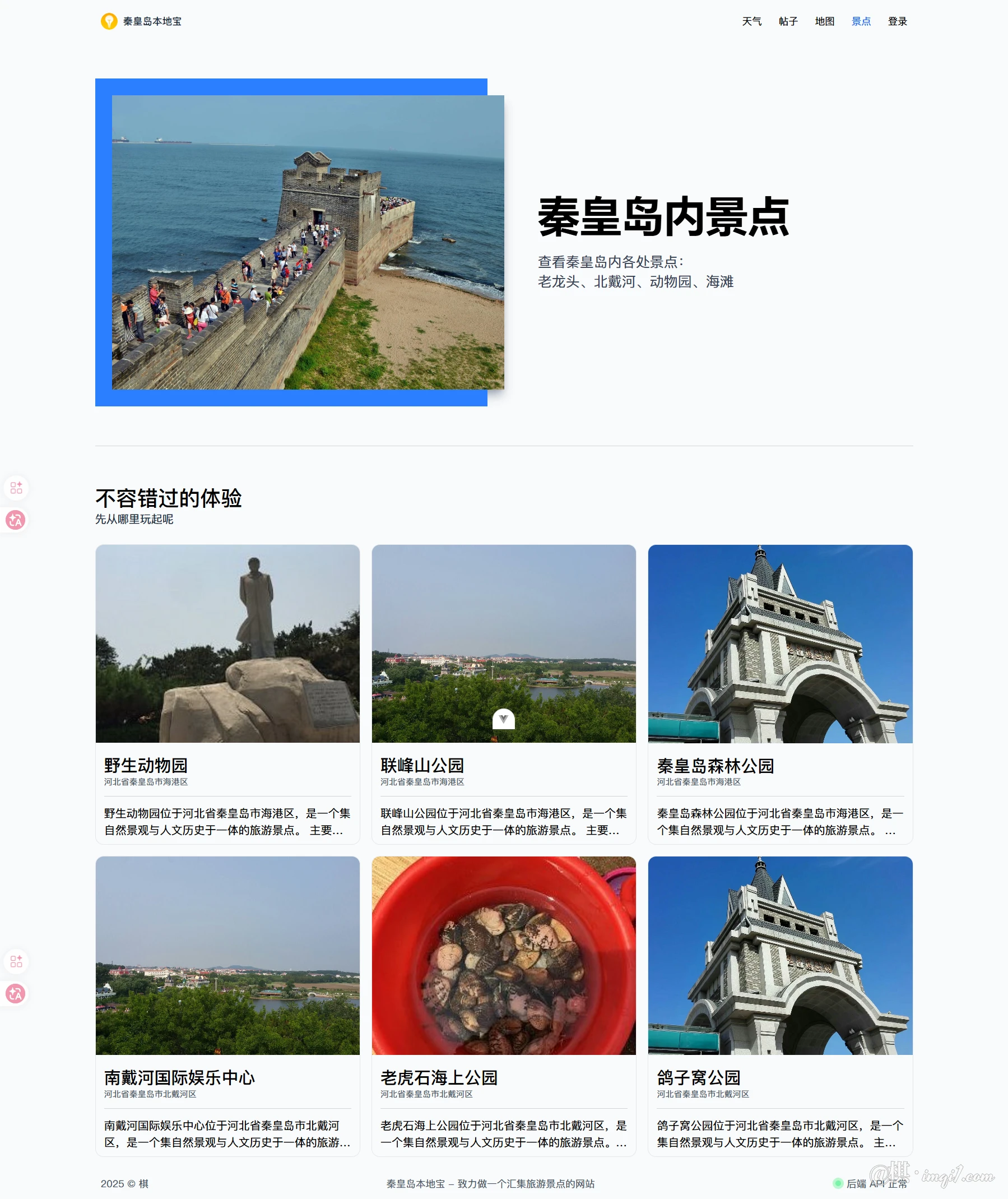The image size is (1008, 1199).
Task: Click the pink translate icon in the upper left sidebar
Action: click(16, 521)
